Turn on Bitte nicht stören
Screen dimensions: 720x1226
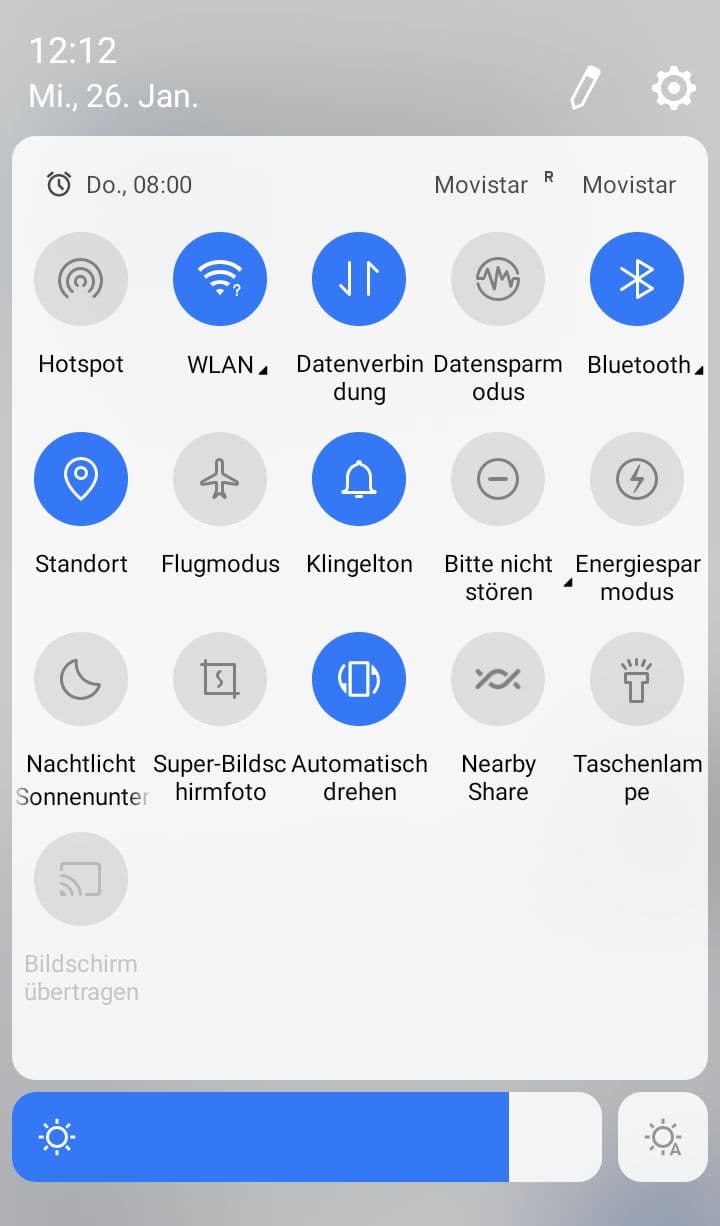click(498, 479)
